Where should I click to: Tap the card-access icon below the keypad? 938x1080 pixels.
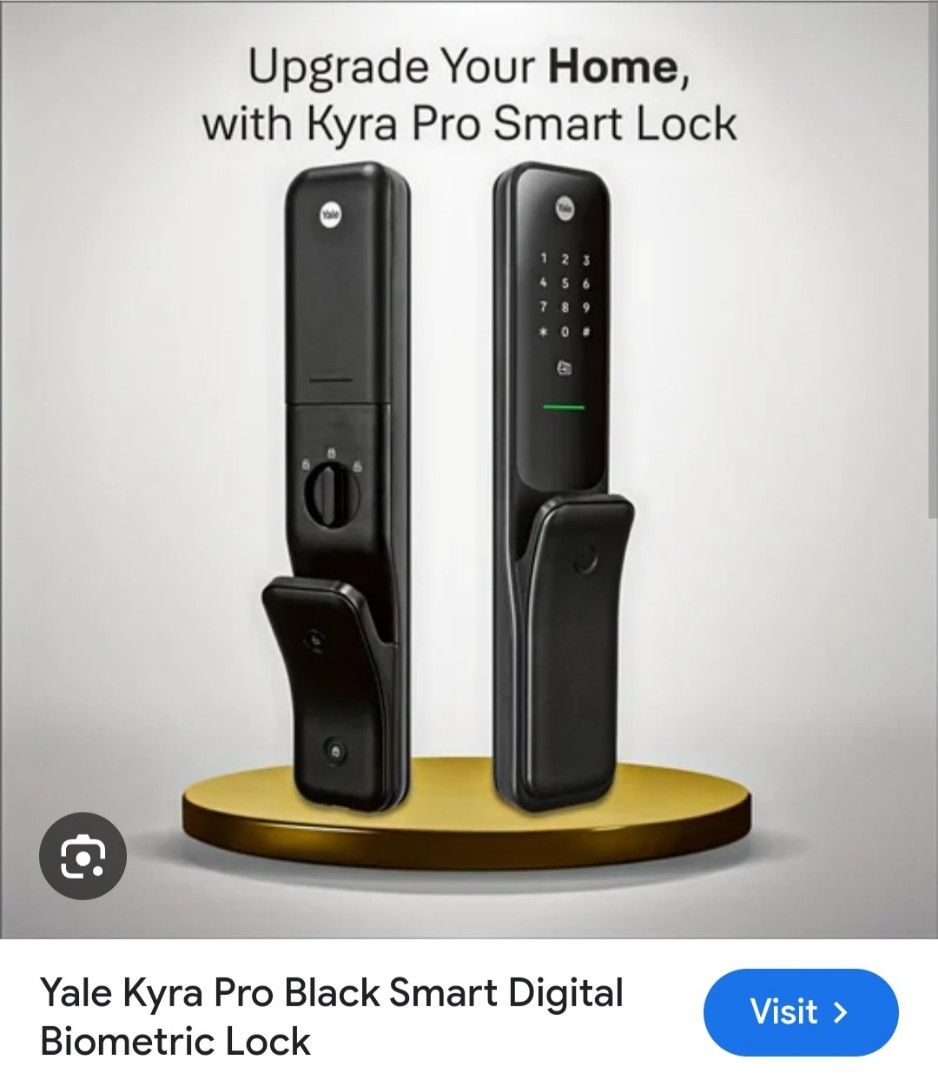565,368
